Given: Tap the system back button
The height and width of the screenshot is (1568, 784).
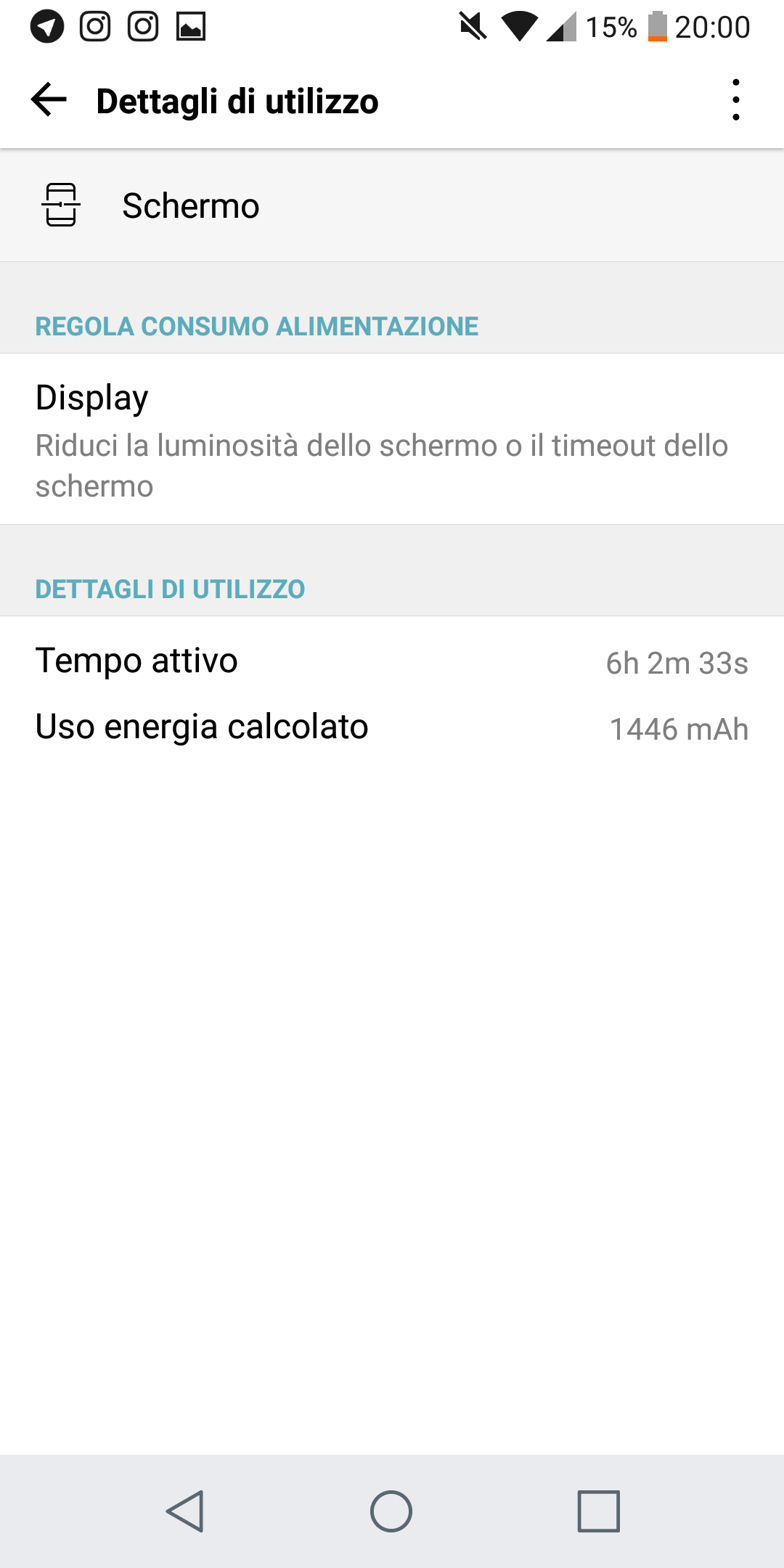Looking at the screenshot, I should (185, 1511).
